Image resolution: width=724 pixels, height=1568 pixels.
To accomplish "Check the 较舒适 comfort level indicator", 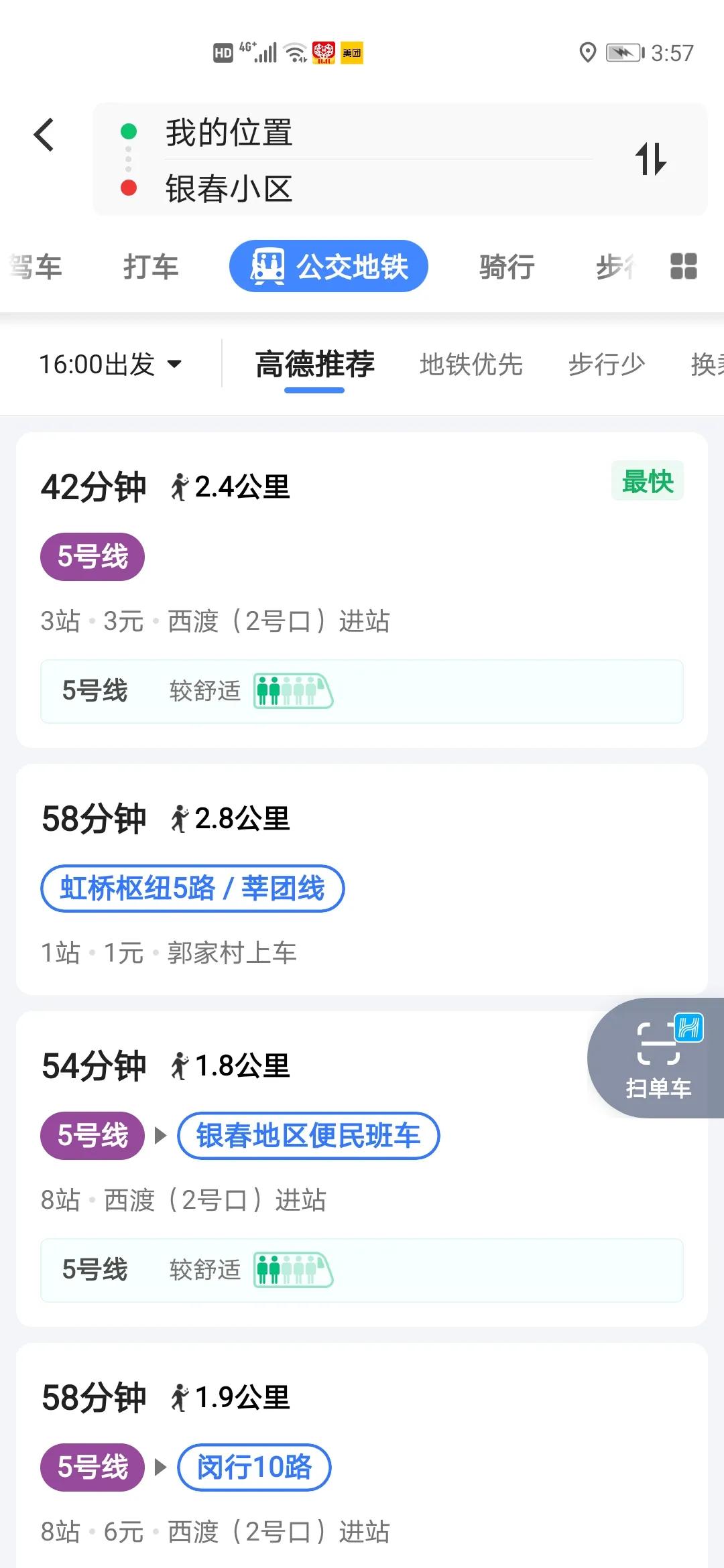I will (x=204, y=692).
